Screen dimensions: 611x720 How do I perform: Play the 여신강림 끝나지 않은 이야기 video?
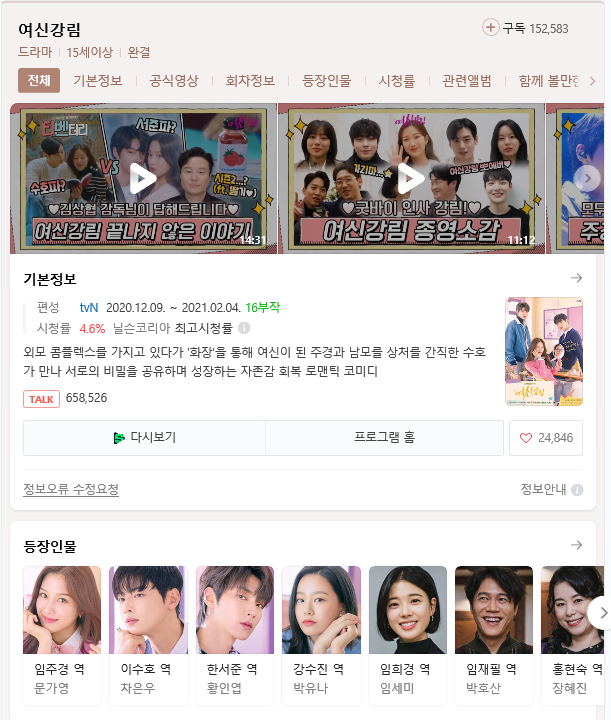pos(143,179)
